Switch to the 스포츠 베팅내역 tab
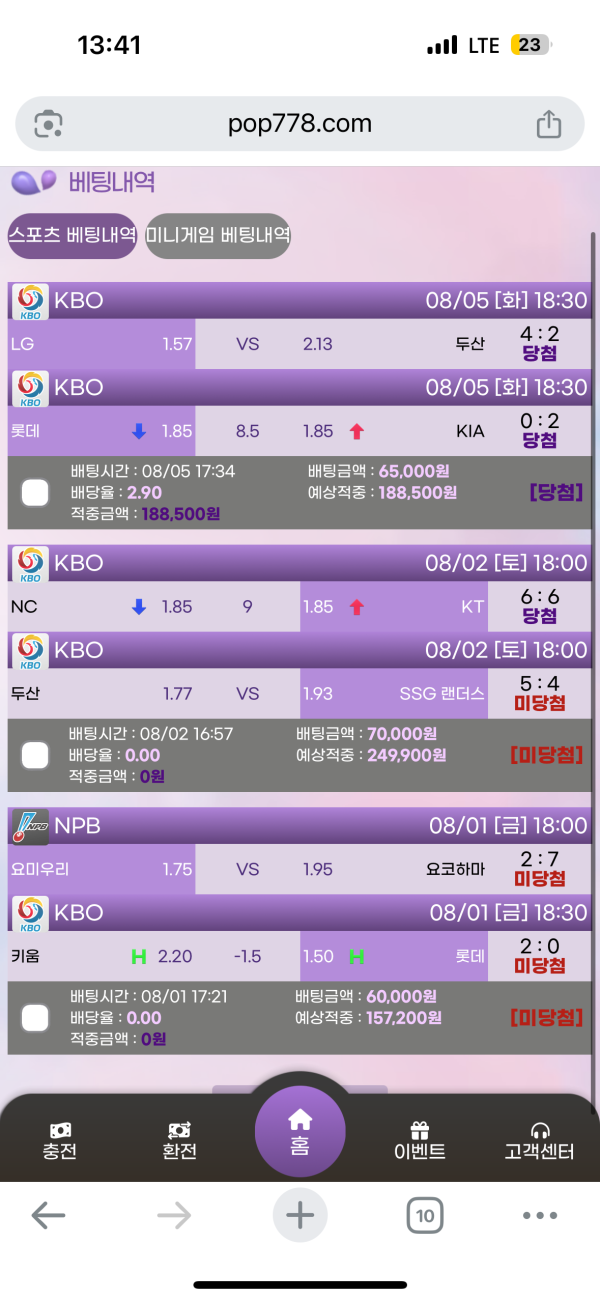This screenshot has width=600, height=1301. (x=72, y=236)
